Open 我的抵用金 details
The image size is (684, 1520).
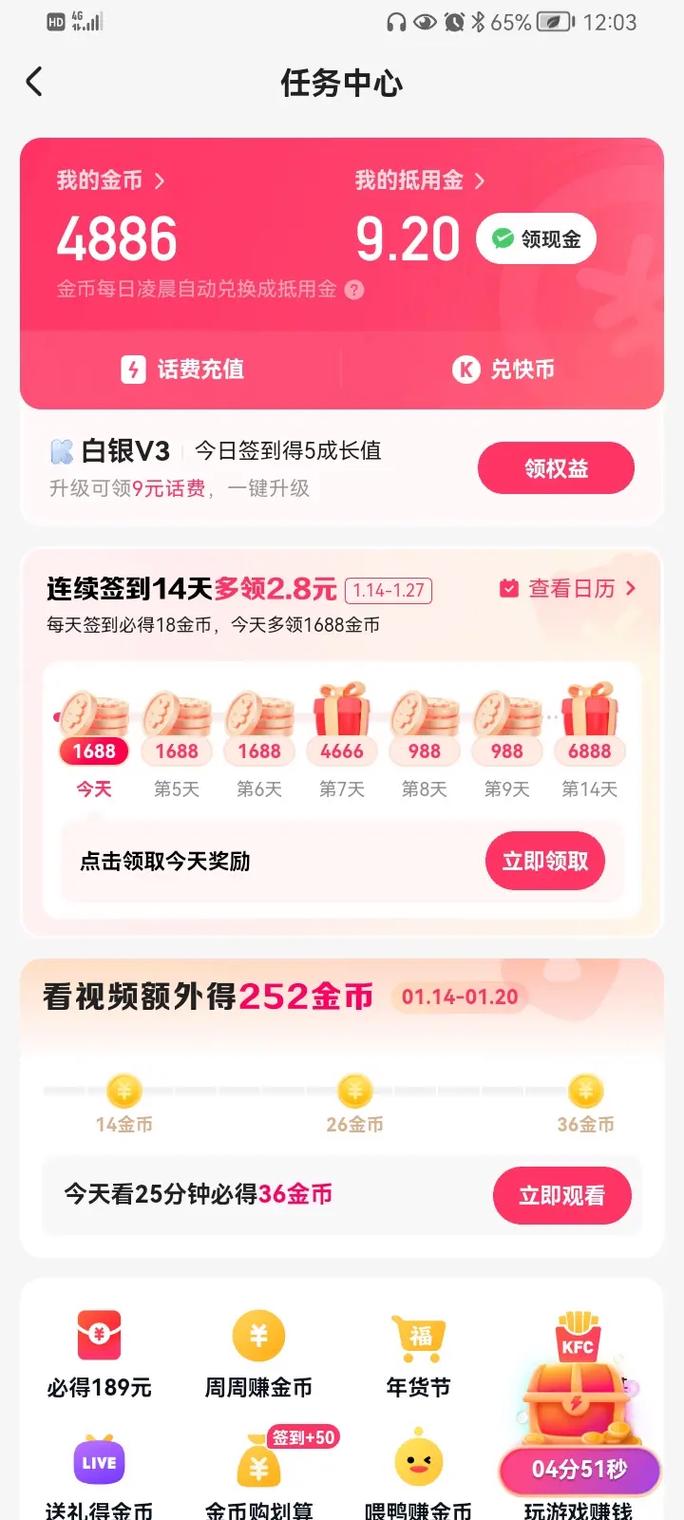click(419, 181)
